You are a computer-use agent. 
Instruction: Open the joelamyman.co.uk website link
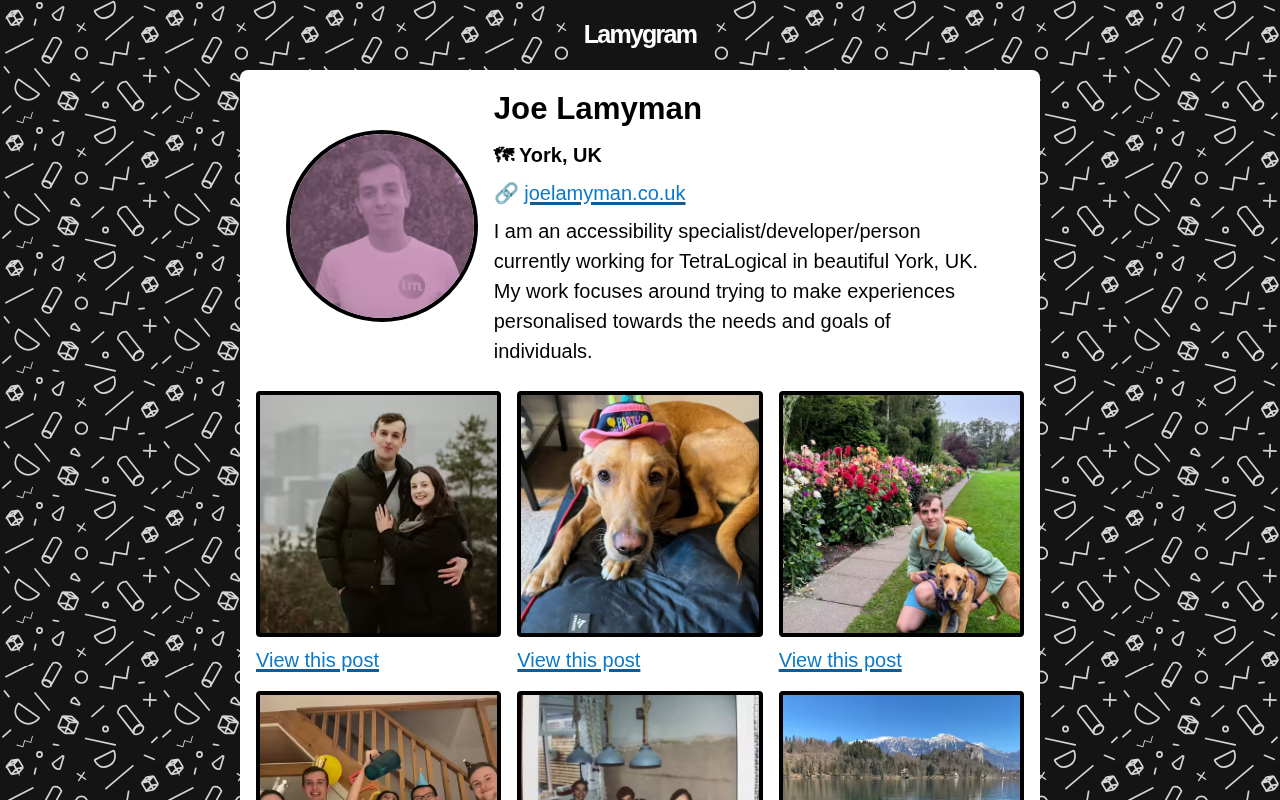(604, 193)
